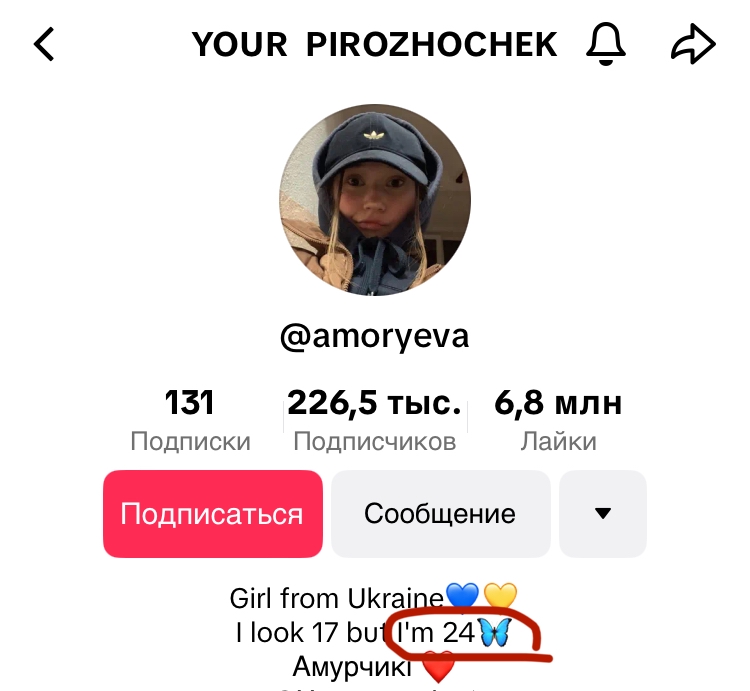Open the 131 Подписки list

point(190,420)
